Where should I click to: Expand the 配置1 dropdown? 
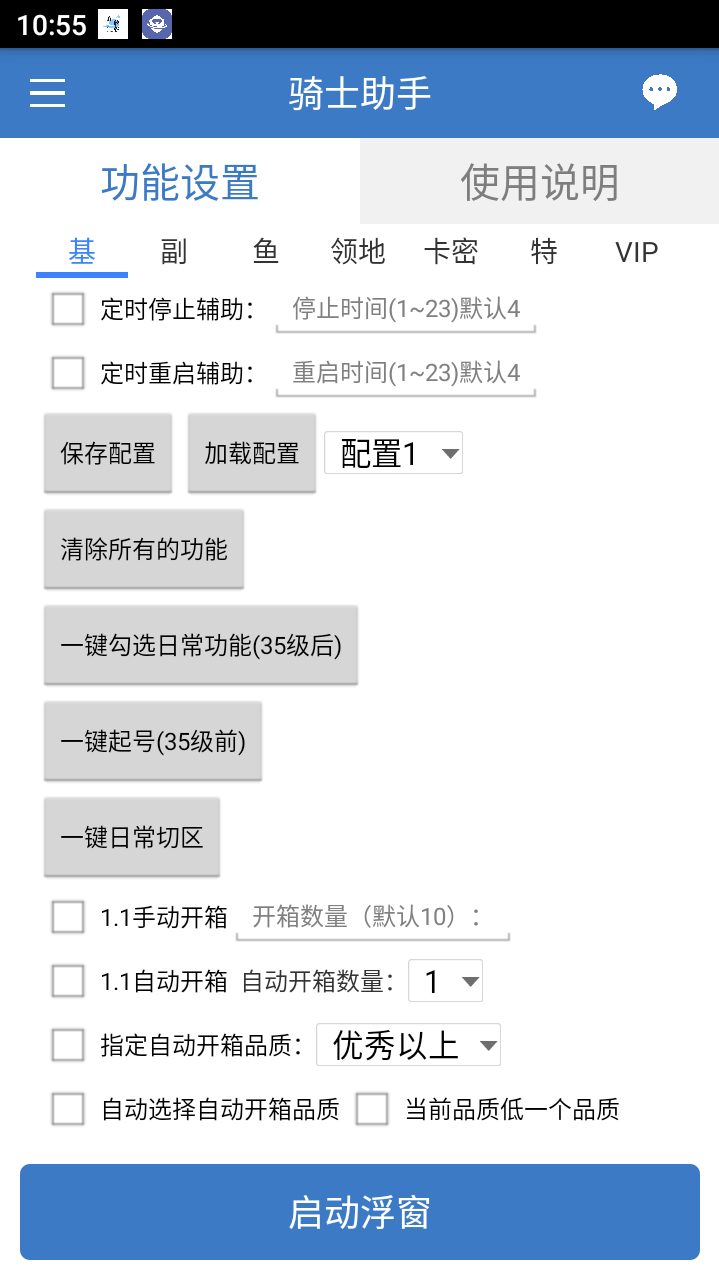click(x=394, y=454)
